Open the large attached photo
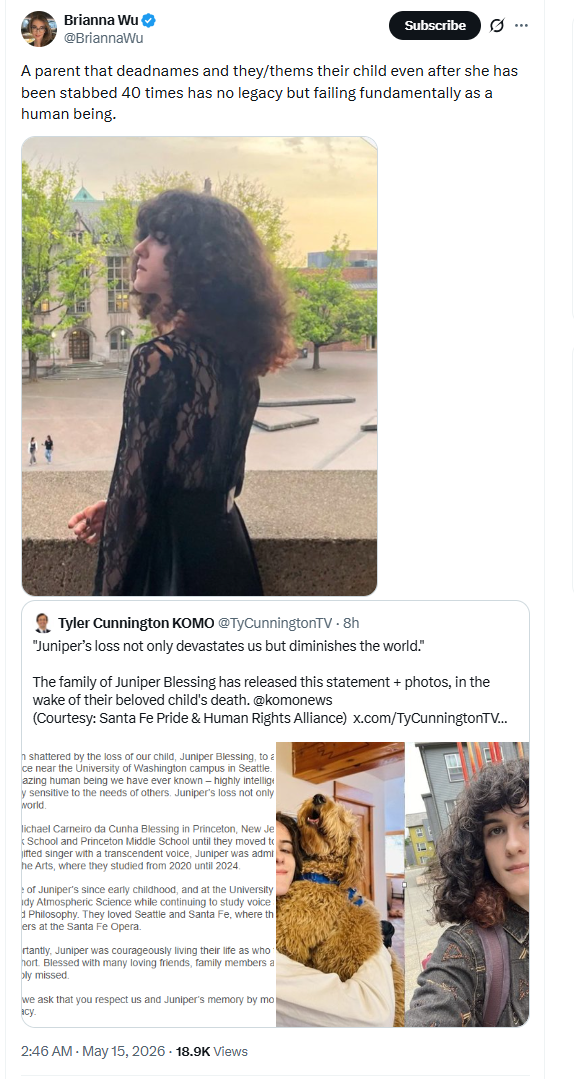 (199, 366)
